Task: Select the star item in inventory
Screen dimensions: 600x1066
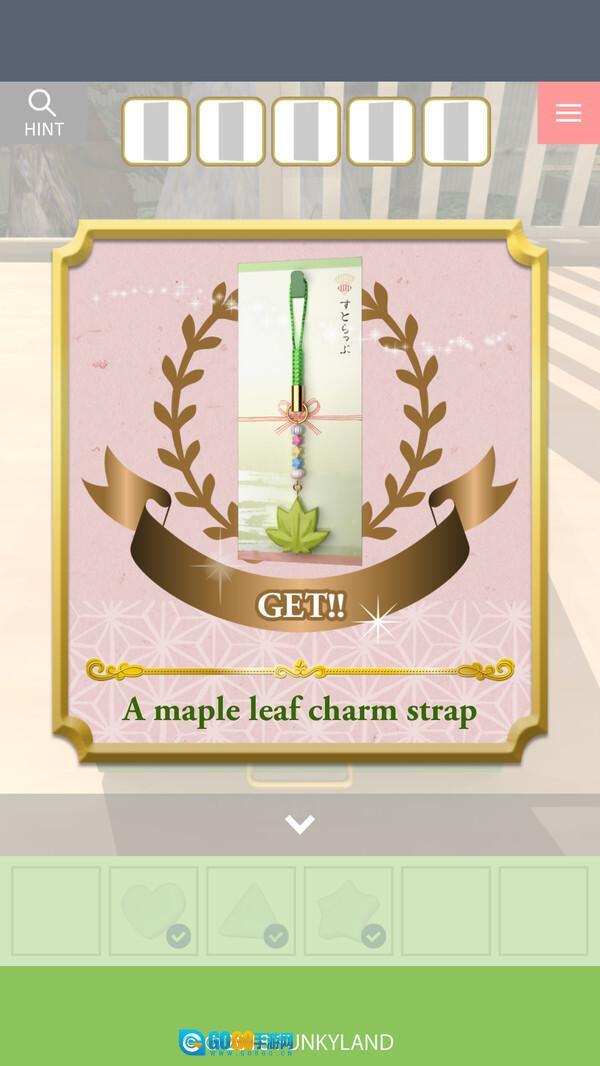Action: (348, 910)
